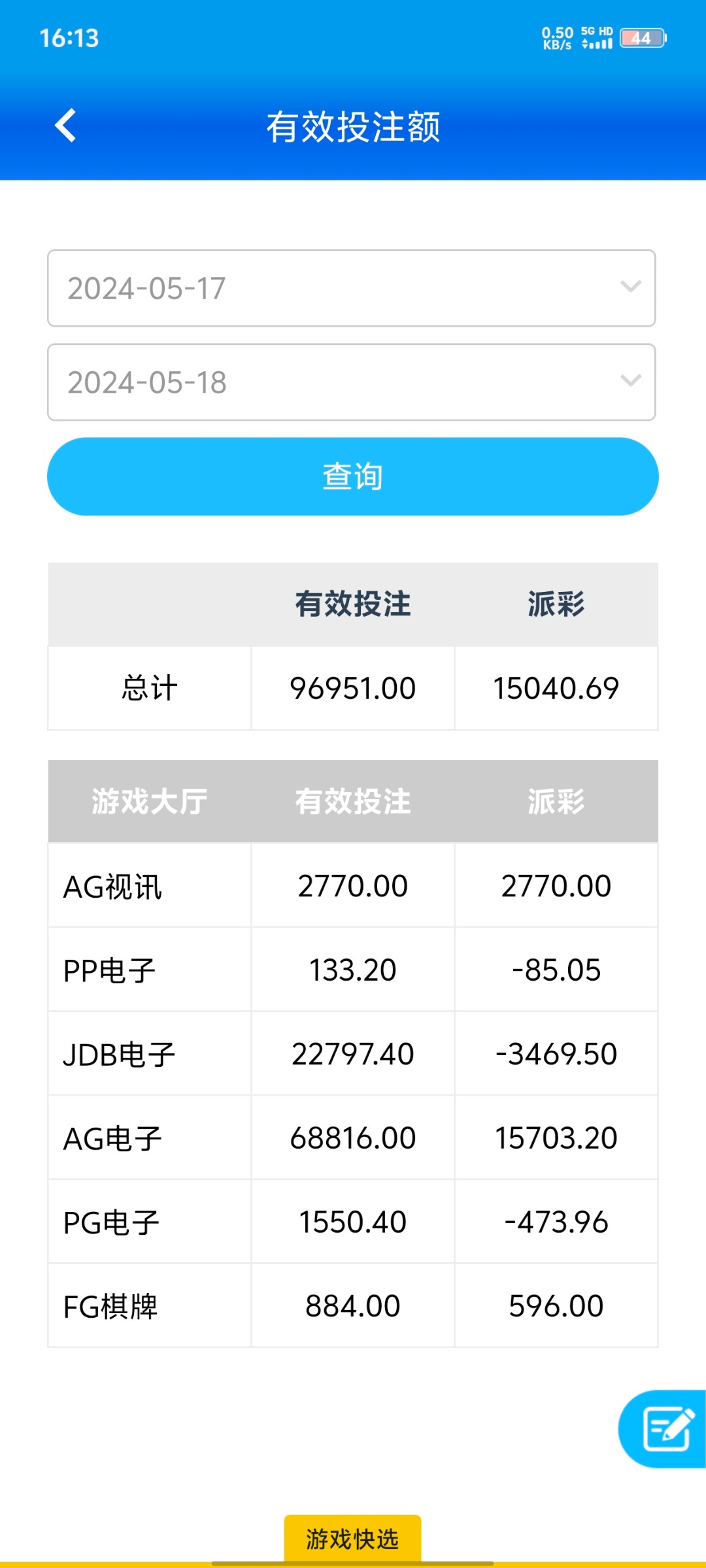706x1568 pixels.
Task: Open the floating edit note button
Action: (x=665, y=1429)
